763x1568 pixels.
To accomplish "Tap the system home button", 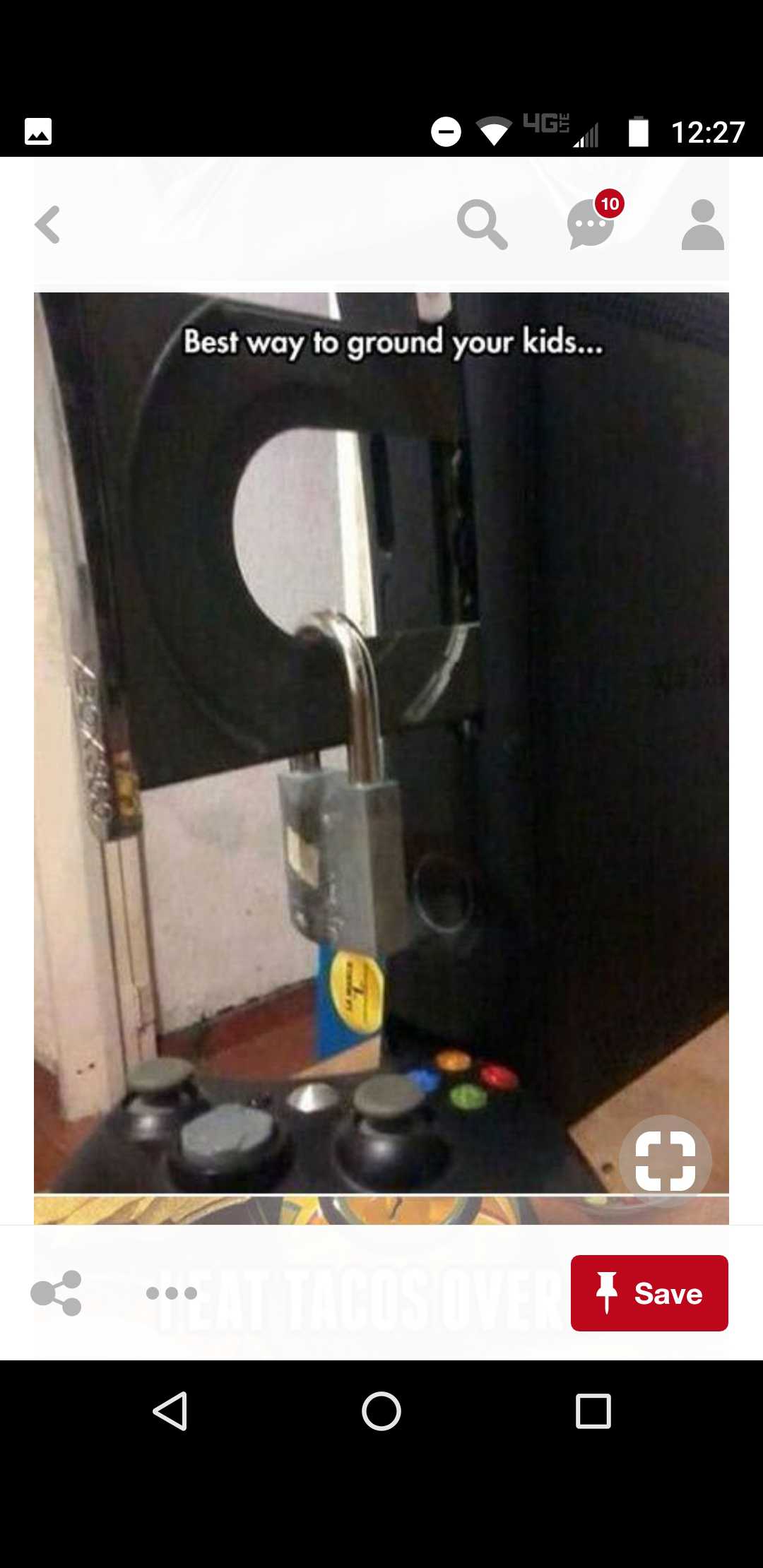I will 381,1411.
